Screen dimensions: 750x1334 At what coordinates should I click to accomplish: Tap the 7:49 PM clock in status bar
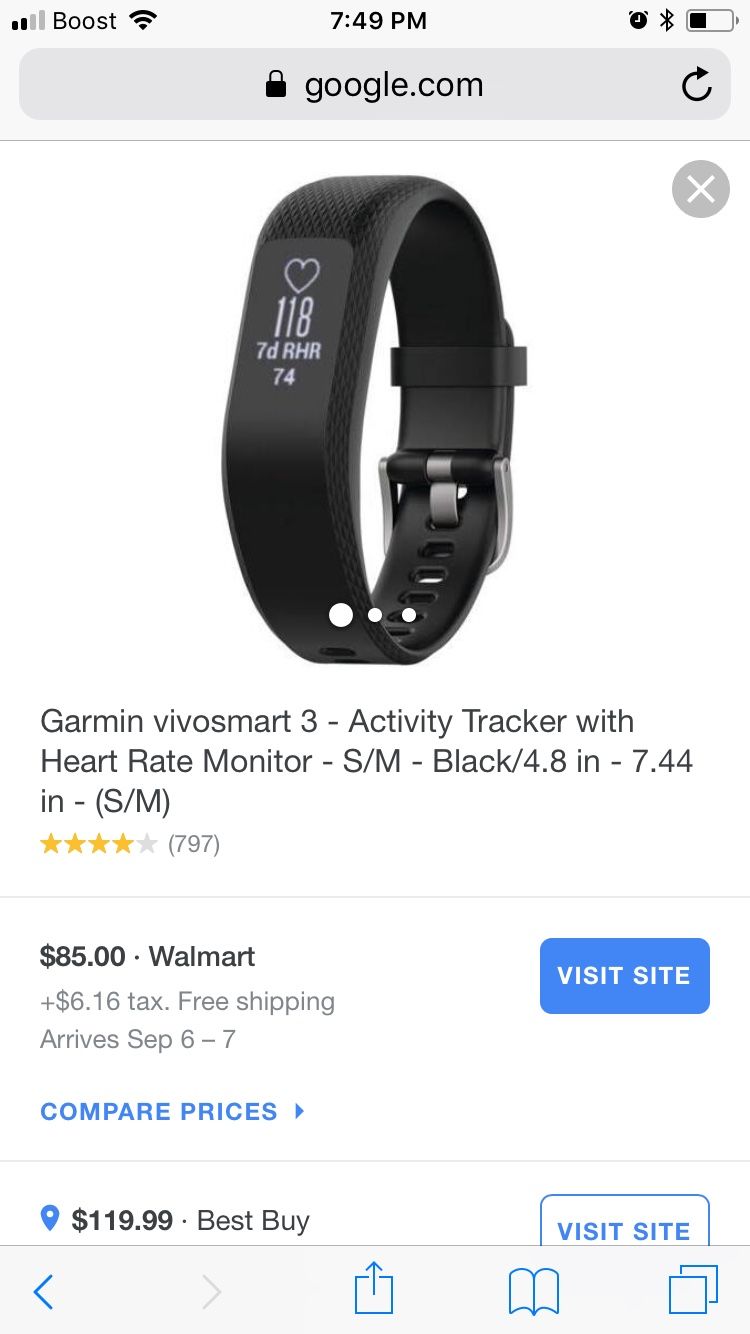pos(378,20)
